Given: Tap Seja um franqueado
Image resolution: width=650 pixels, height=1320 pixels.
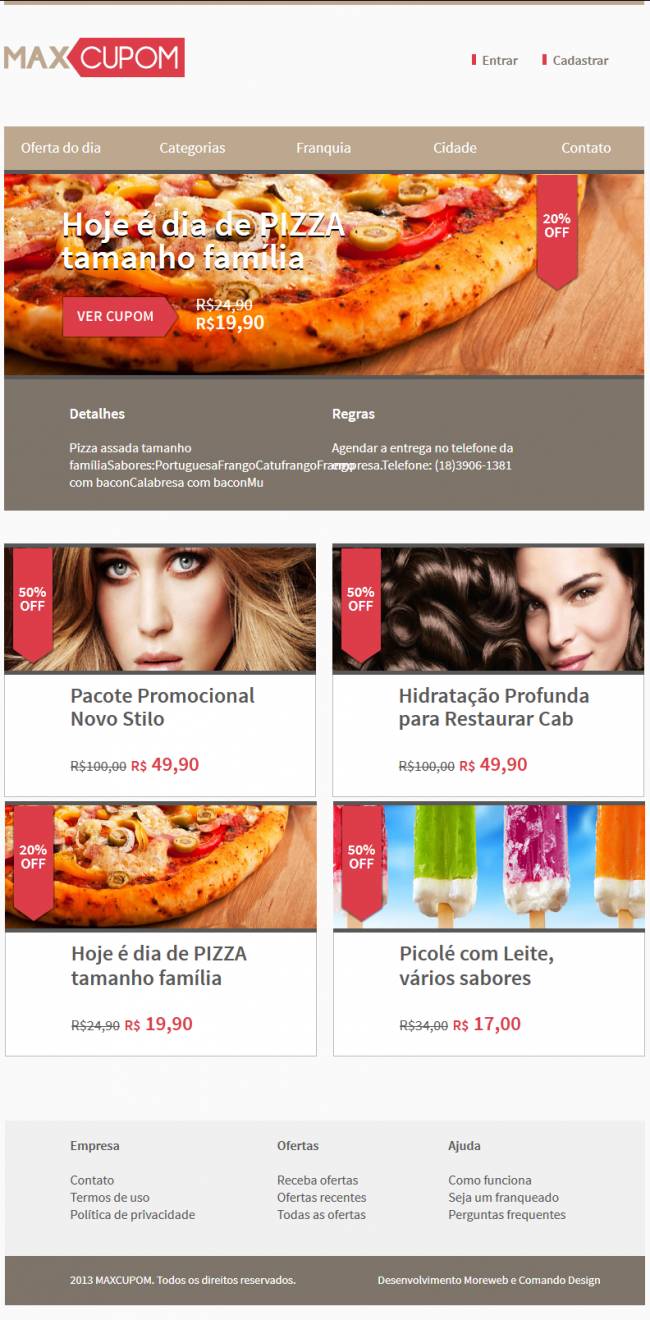Looking at the screenshot, I should [x=503, y=1198].
